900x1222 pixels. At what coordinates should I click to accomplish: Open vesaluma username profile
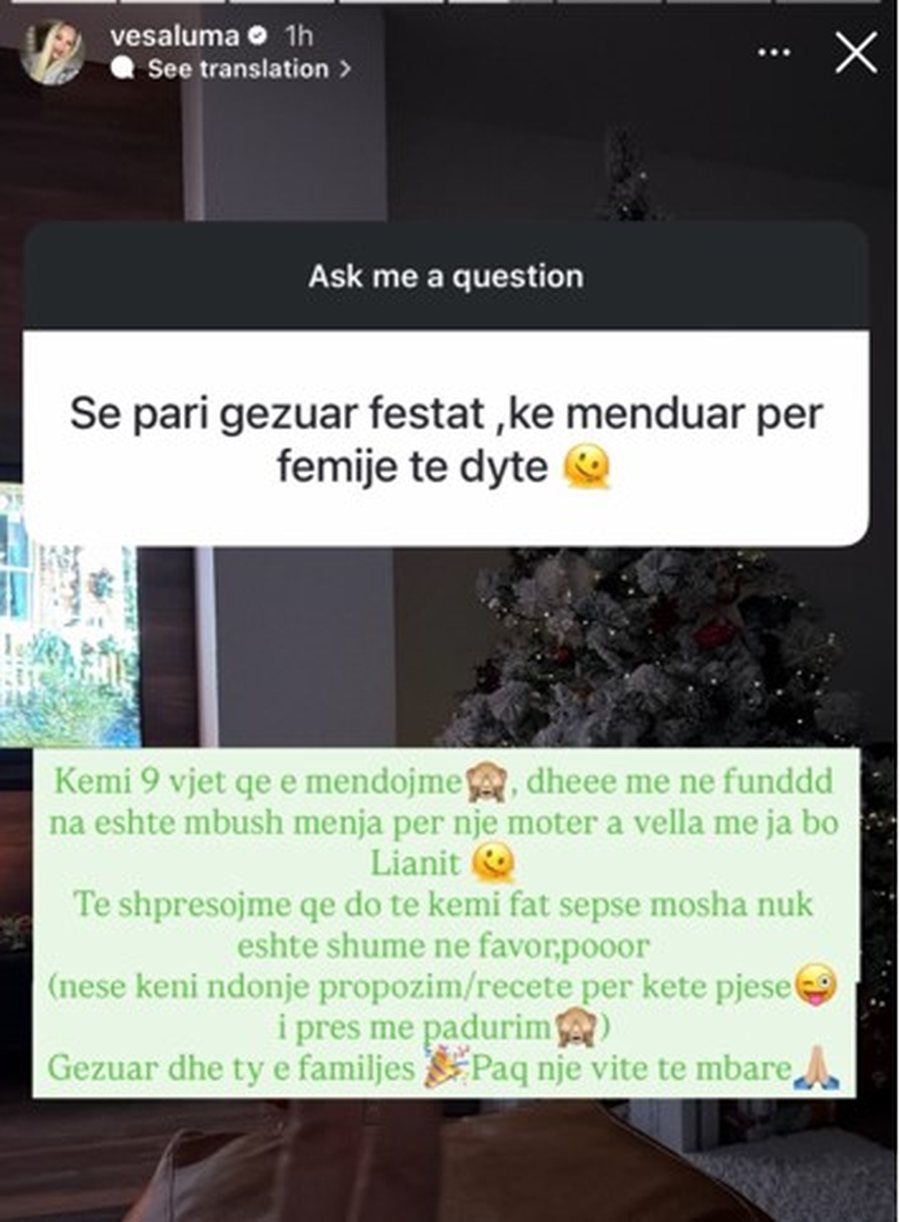(x=176, y=36)
